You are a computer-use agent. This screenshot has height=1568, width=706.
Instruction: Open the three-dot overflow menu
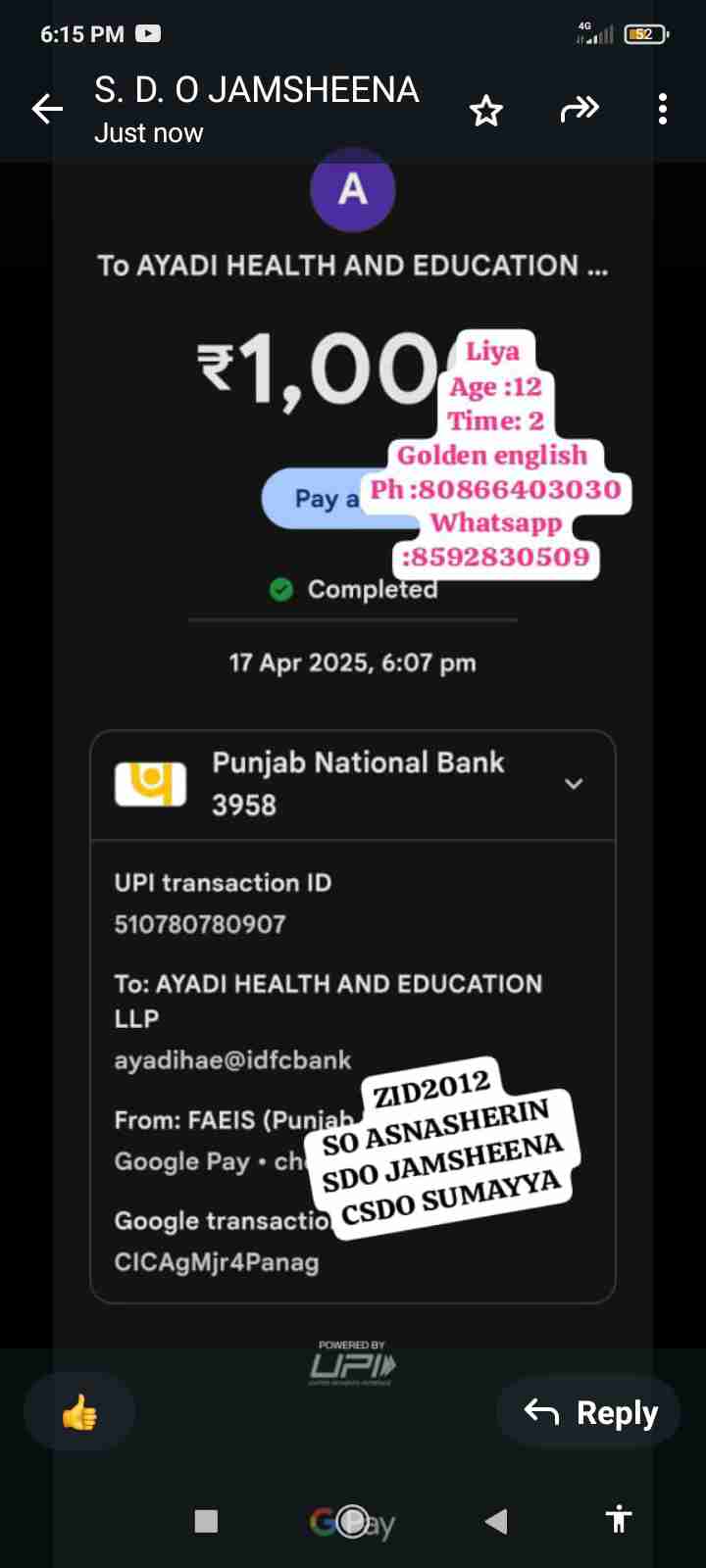click(x=663, y=109)
